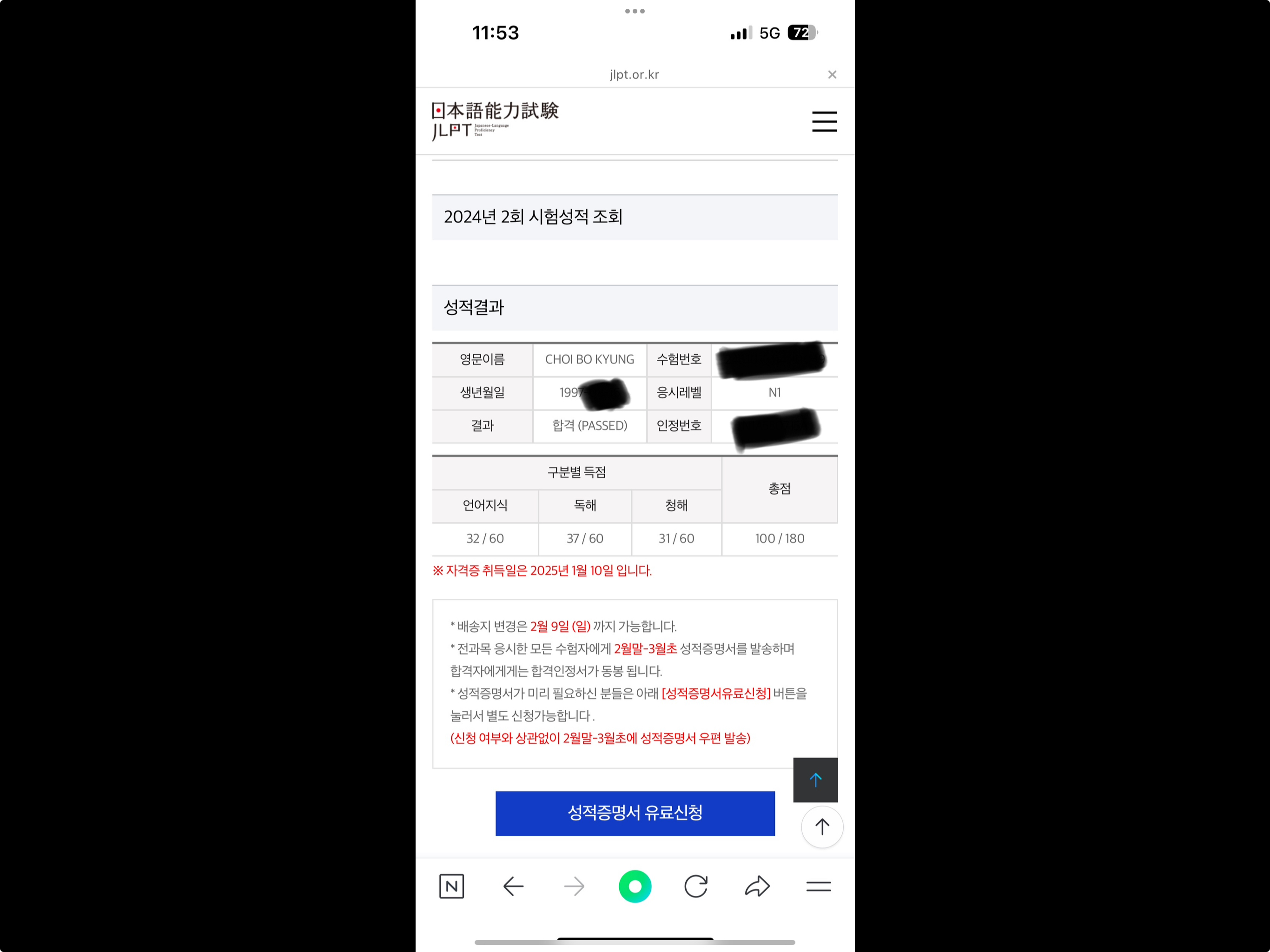Tap the JLPT logo to go home
The height and width of the screenshot is (952, 1270).
(495, 120)
